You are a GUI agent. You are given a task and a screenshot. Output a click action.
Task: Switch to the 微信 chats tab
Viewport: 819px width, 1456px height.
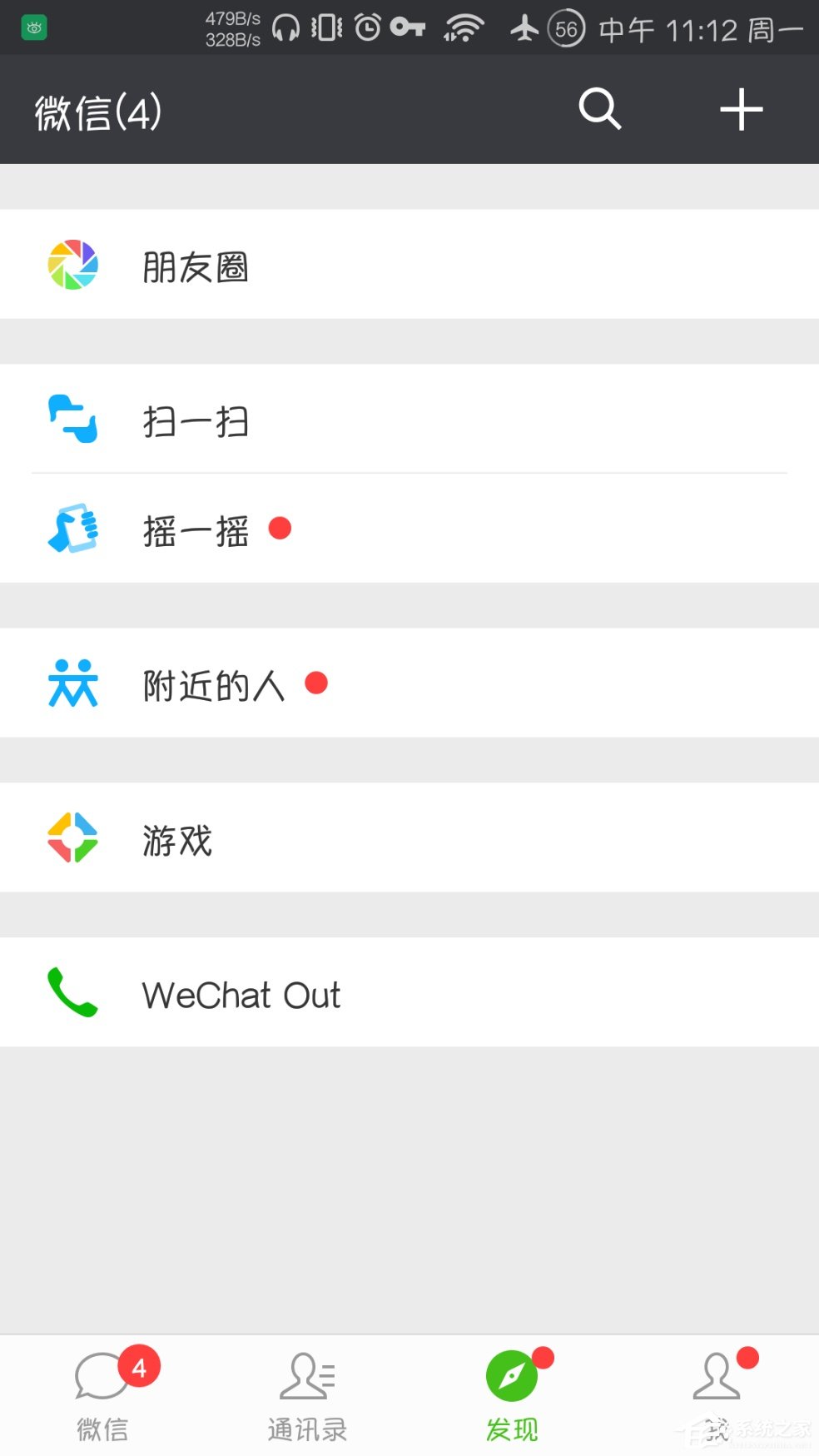point(102,1394)
